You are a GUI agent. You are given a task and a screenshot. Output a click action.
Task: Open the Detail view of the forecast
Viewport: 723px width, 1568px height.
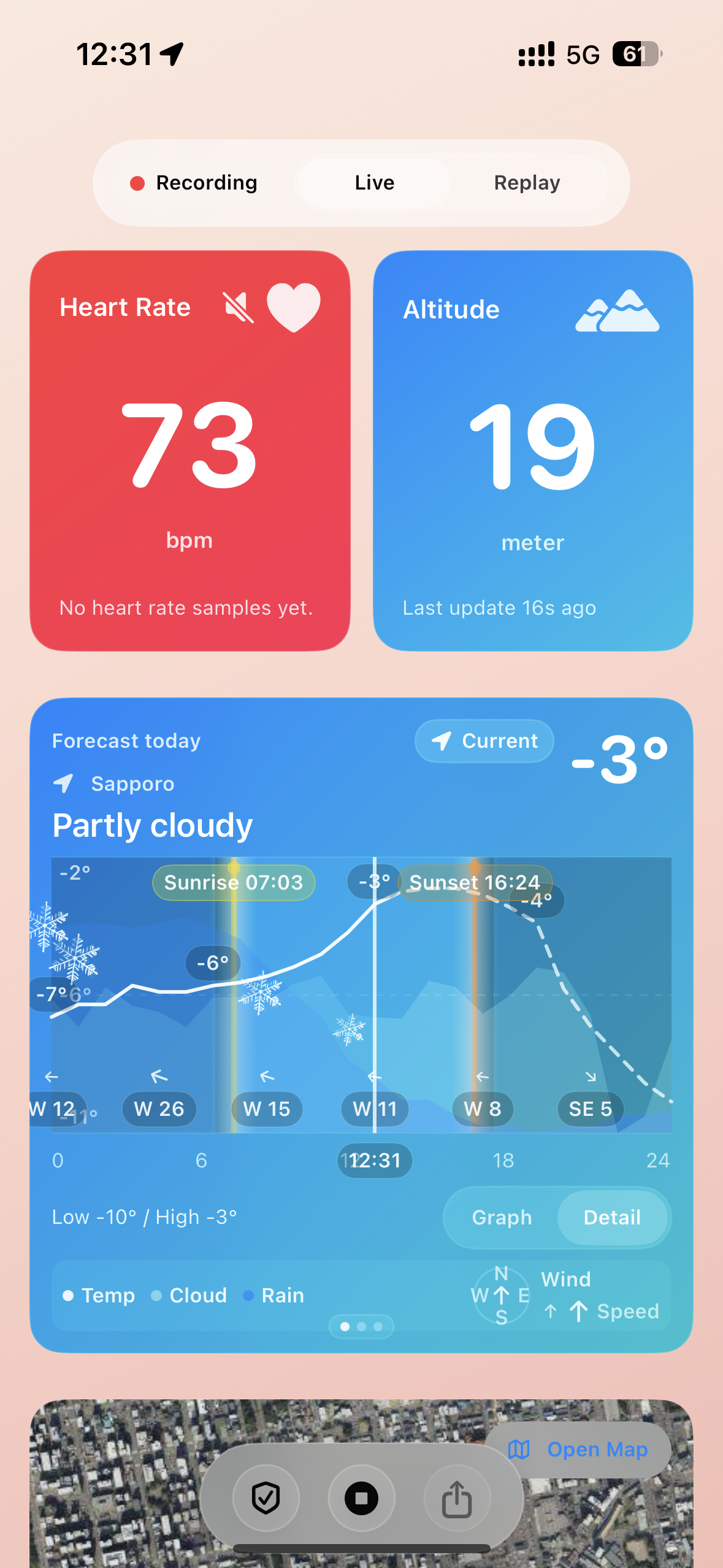click(612, 1217)
